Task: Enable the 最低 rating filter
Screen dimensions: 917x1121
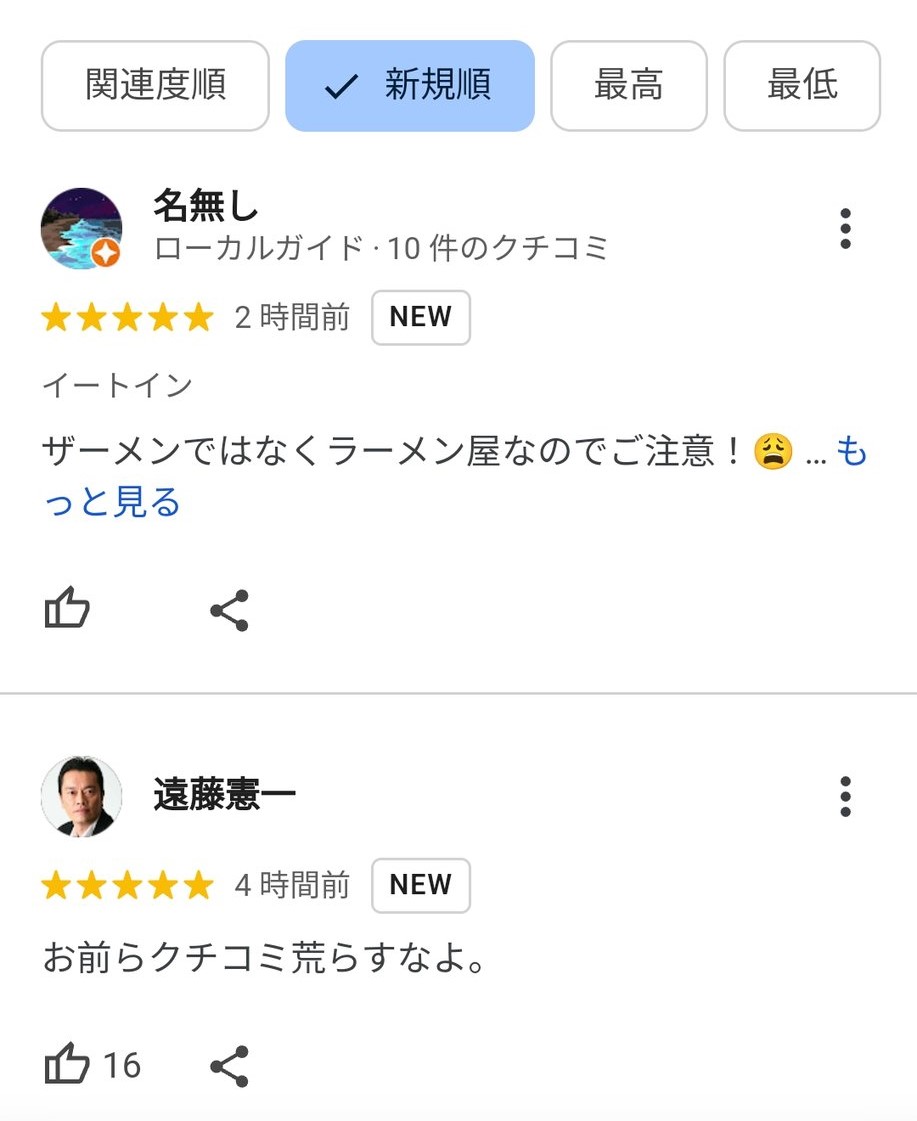Action: click(802, 86)
